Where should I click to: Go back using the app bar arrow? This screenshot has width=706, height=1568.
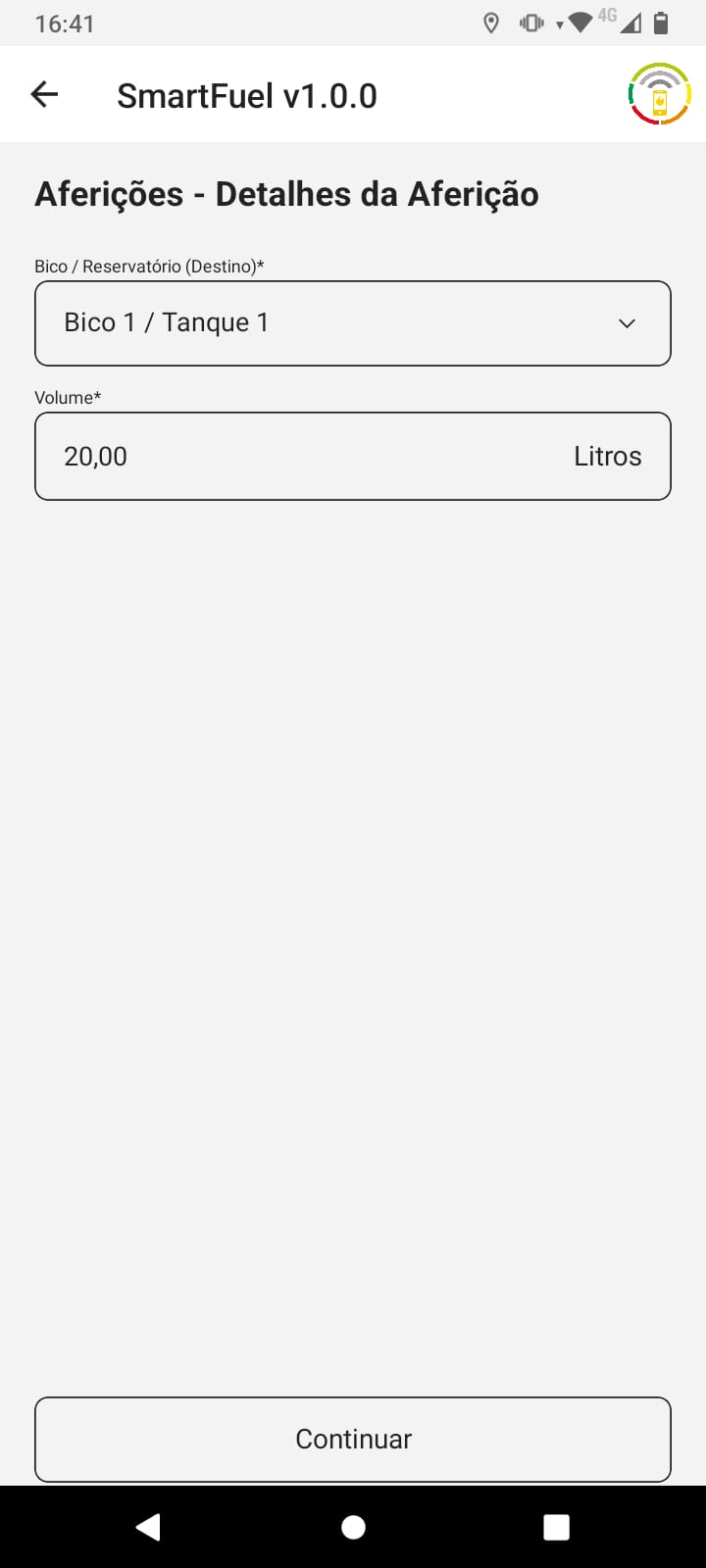point(45,95)
